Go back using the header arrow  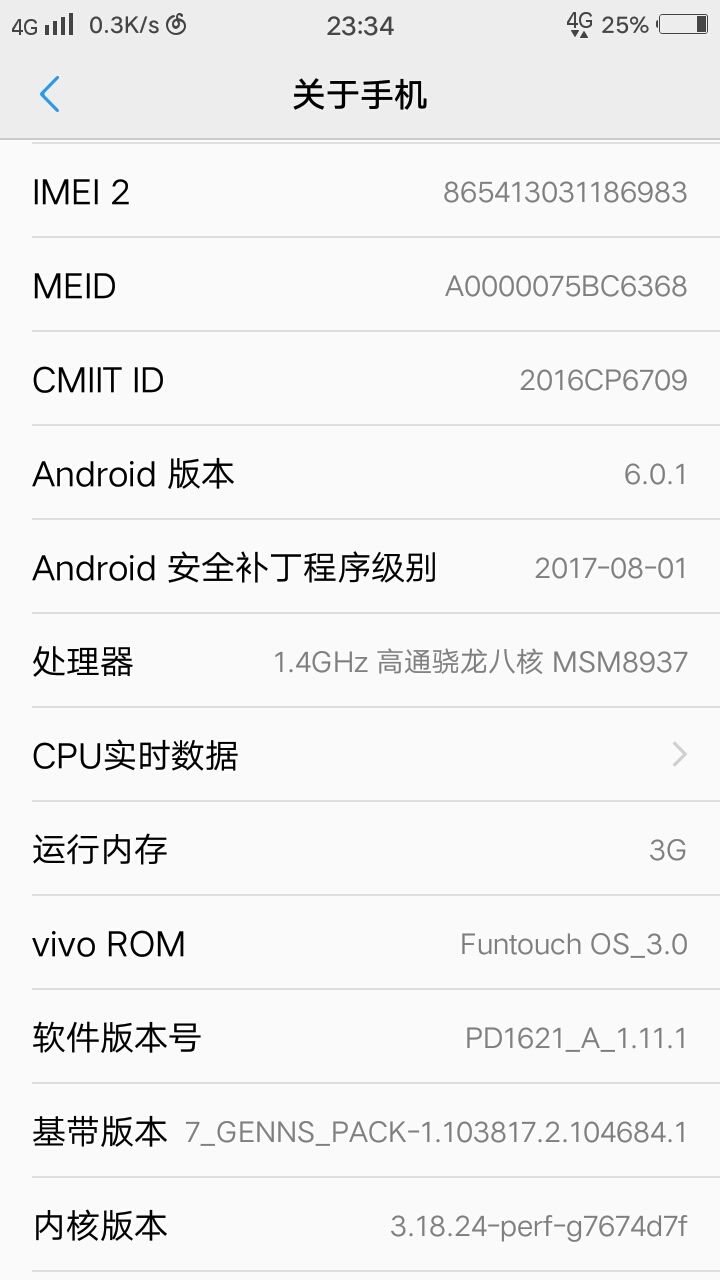tap(50, 95)
